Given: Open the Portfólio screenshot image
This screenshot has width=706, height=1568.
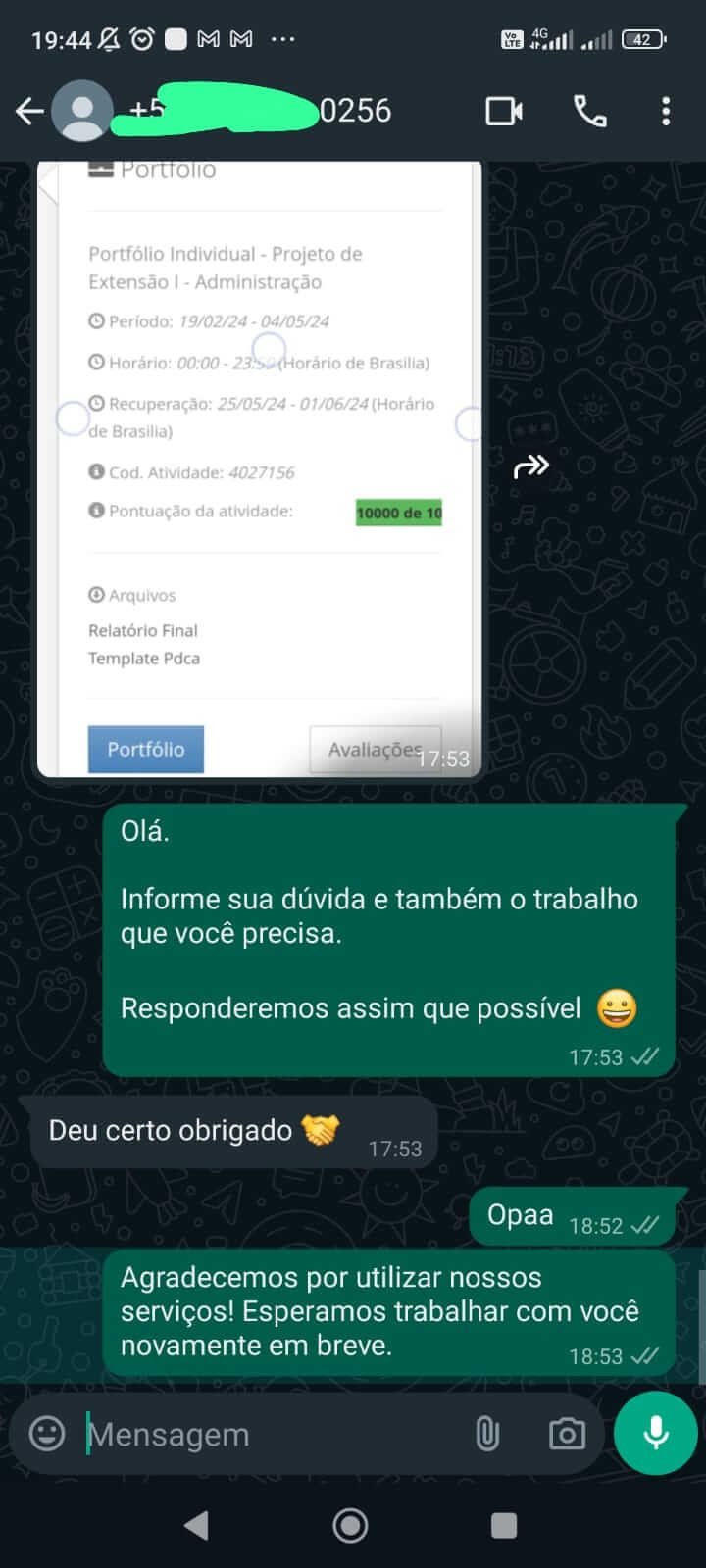Looking at the screenshot, I should (x=260, y=468).
